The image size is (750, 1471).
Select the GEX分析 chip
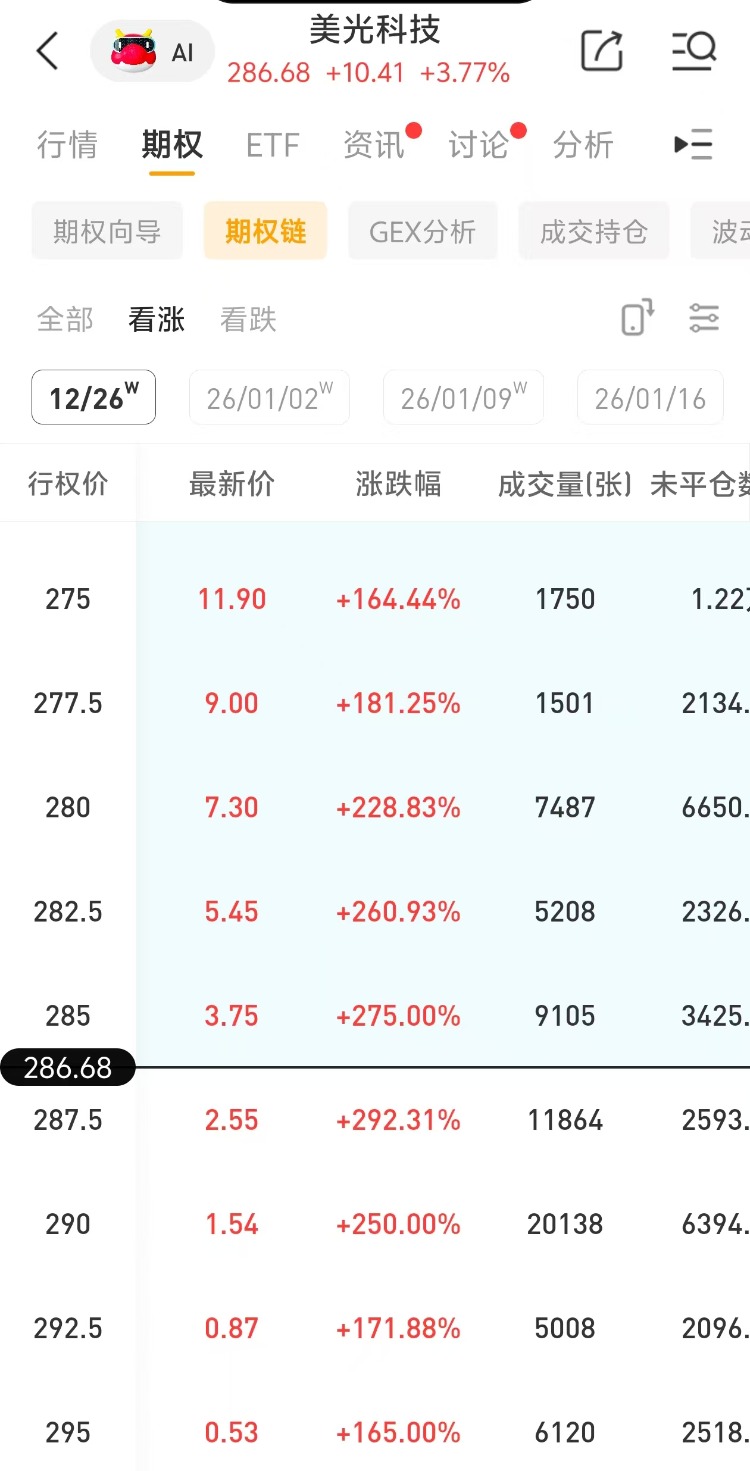[x=422, y=232]
